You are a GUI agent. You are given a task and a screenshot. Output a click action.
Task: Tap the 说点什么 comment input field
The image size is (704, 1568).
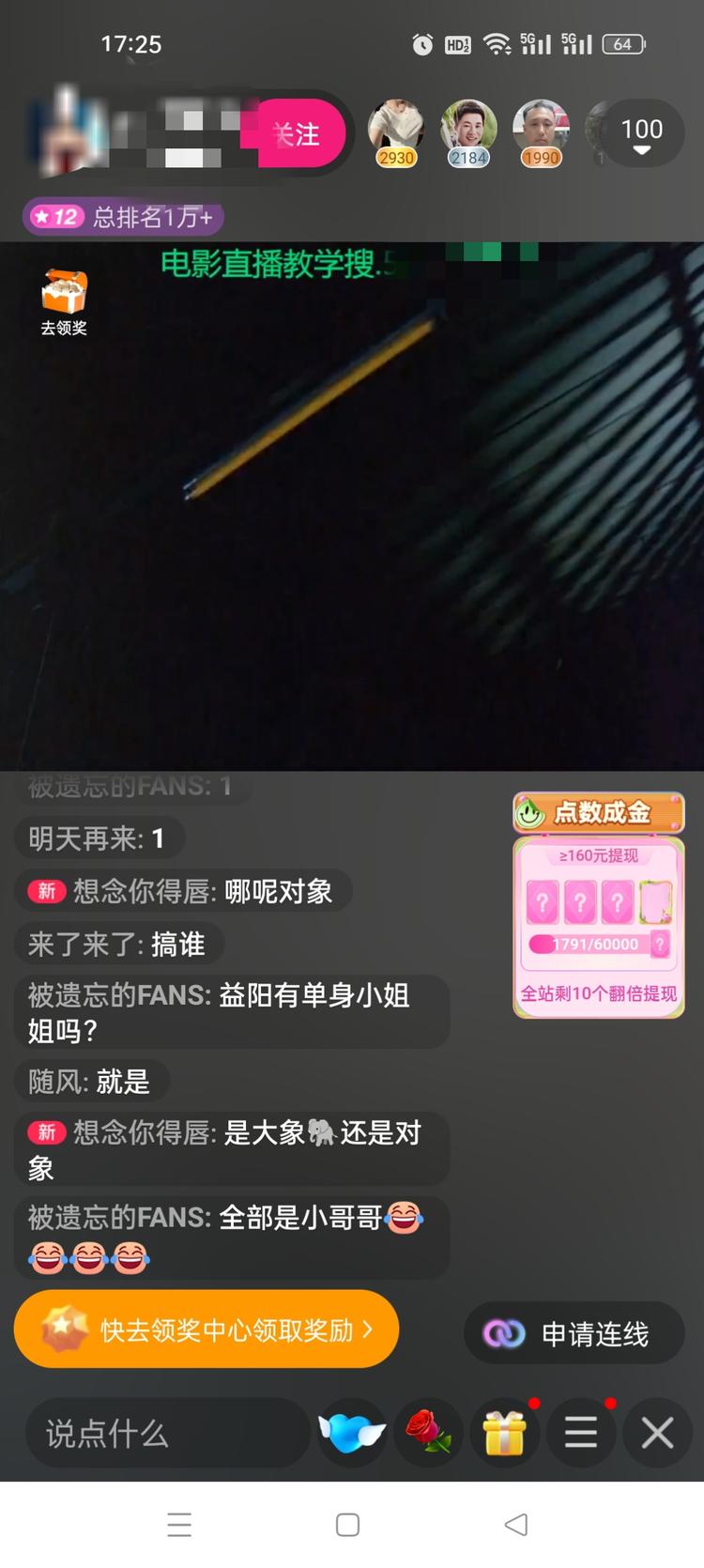pos(167,1434)
